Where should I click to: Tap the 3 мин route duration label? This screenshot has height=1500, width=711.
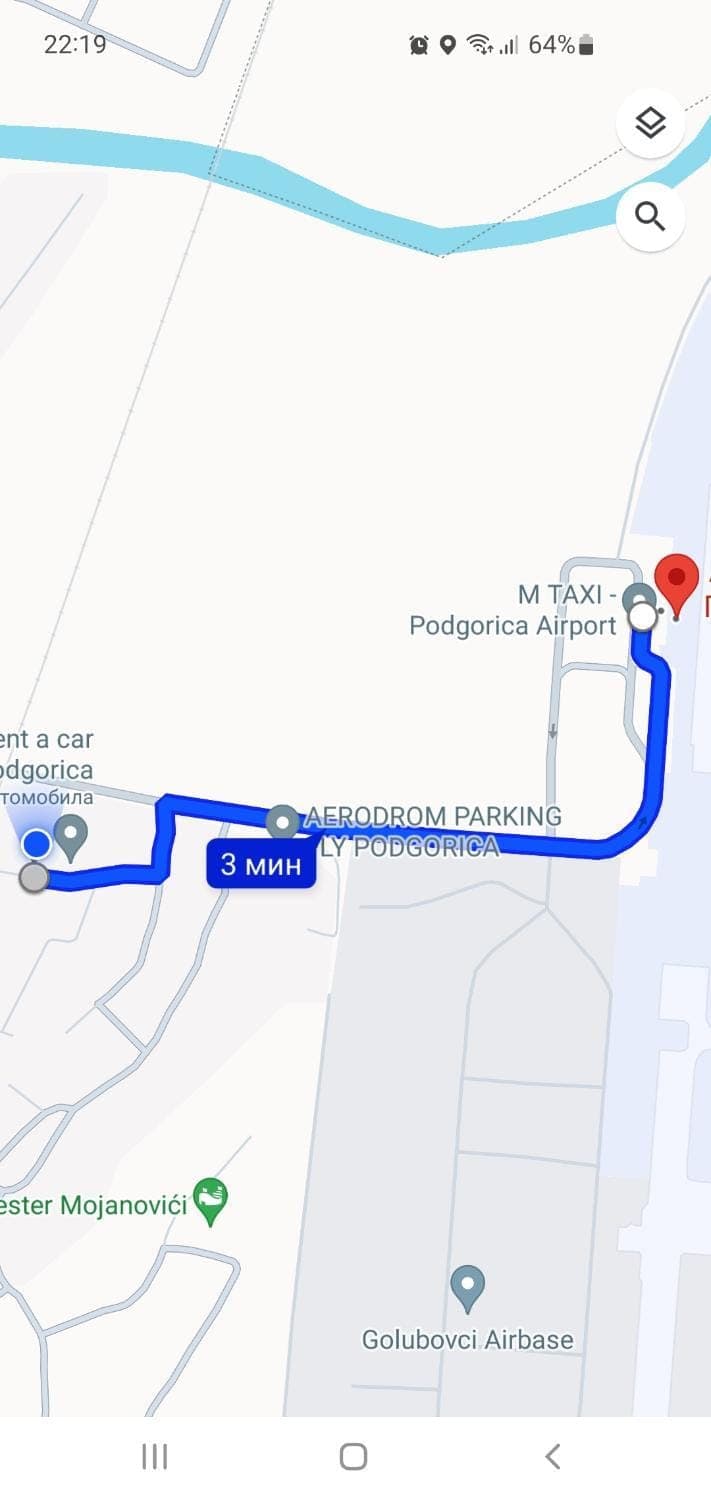[x=261, y=864]
